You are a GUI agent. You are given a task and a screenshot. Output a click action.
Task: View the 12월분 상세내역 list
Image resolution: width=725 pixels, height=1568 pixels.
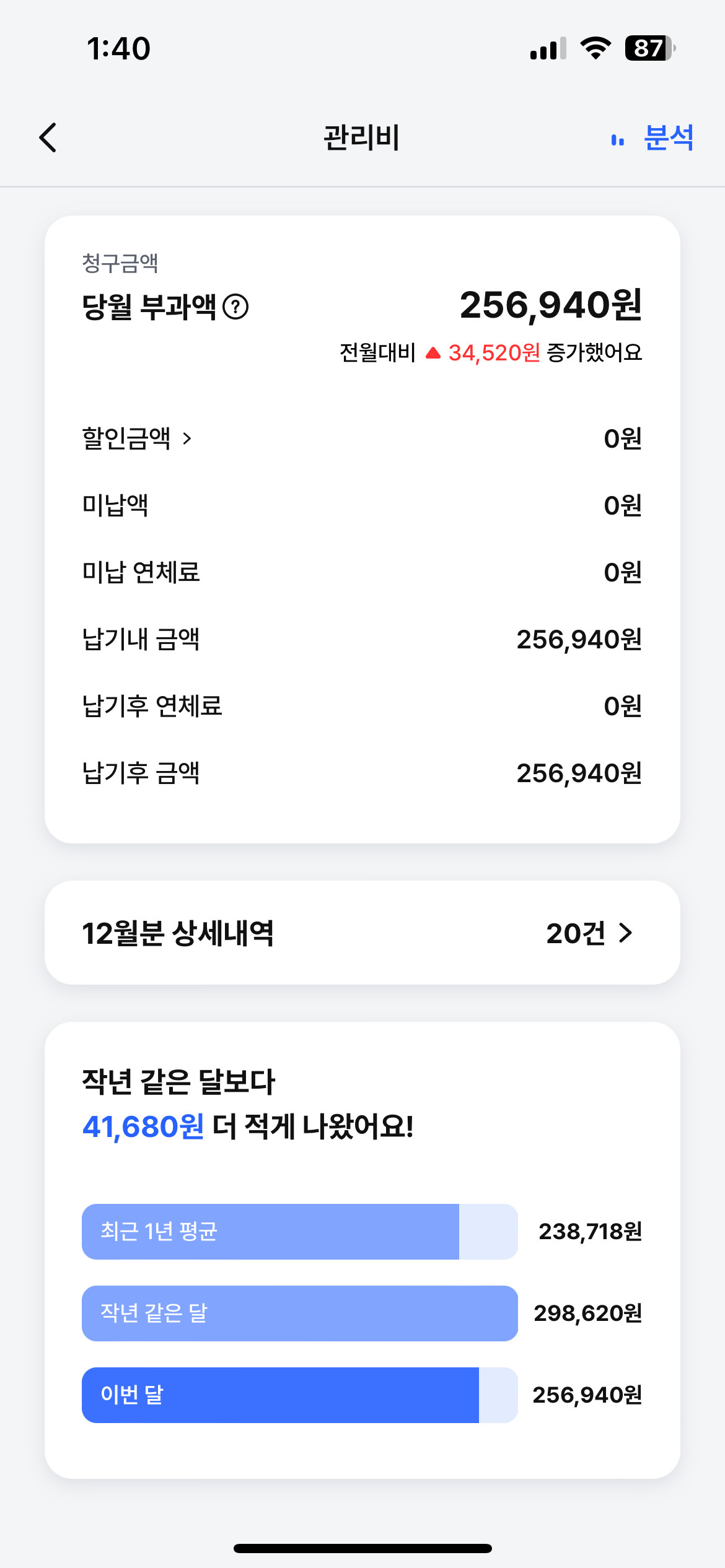click(362, 933)
